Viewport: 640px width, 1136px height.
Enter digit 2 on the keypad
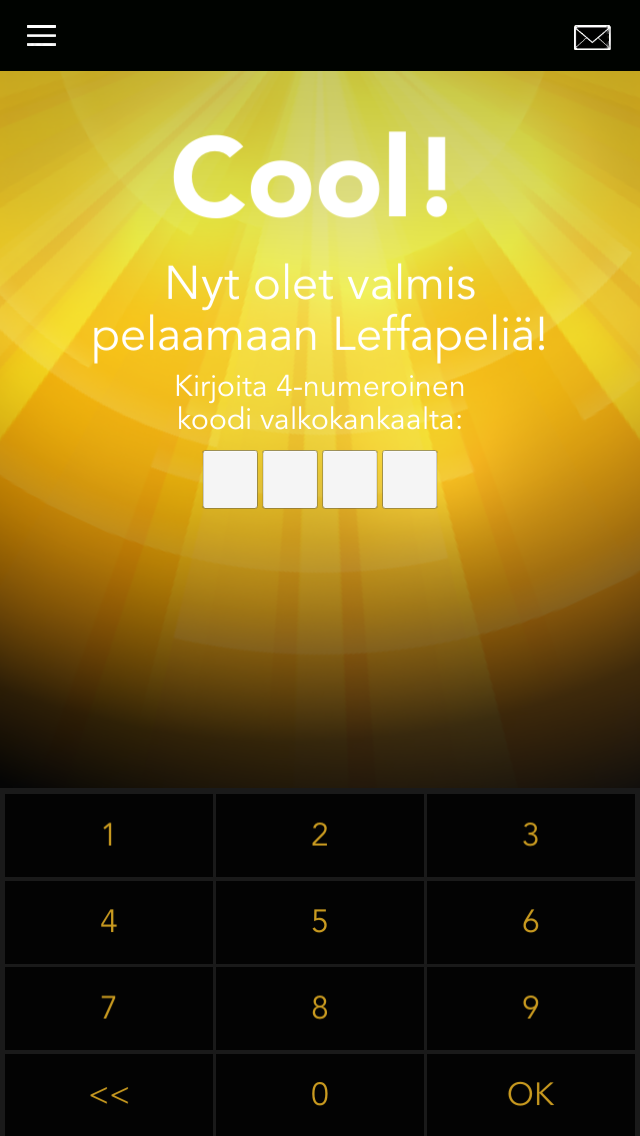tap(320, 835)
